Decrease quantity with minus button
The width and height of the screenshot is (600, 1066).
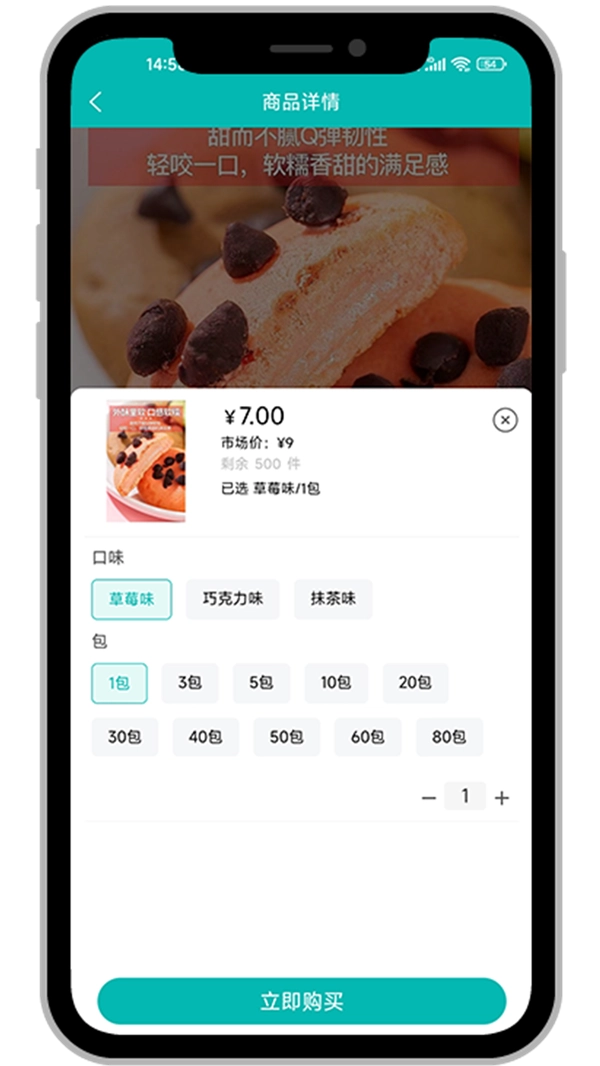click(x=429, y=798)
